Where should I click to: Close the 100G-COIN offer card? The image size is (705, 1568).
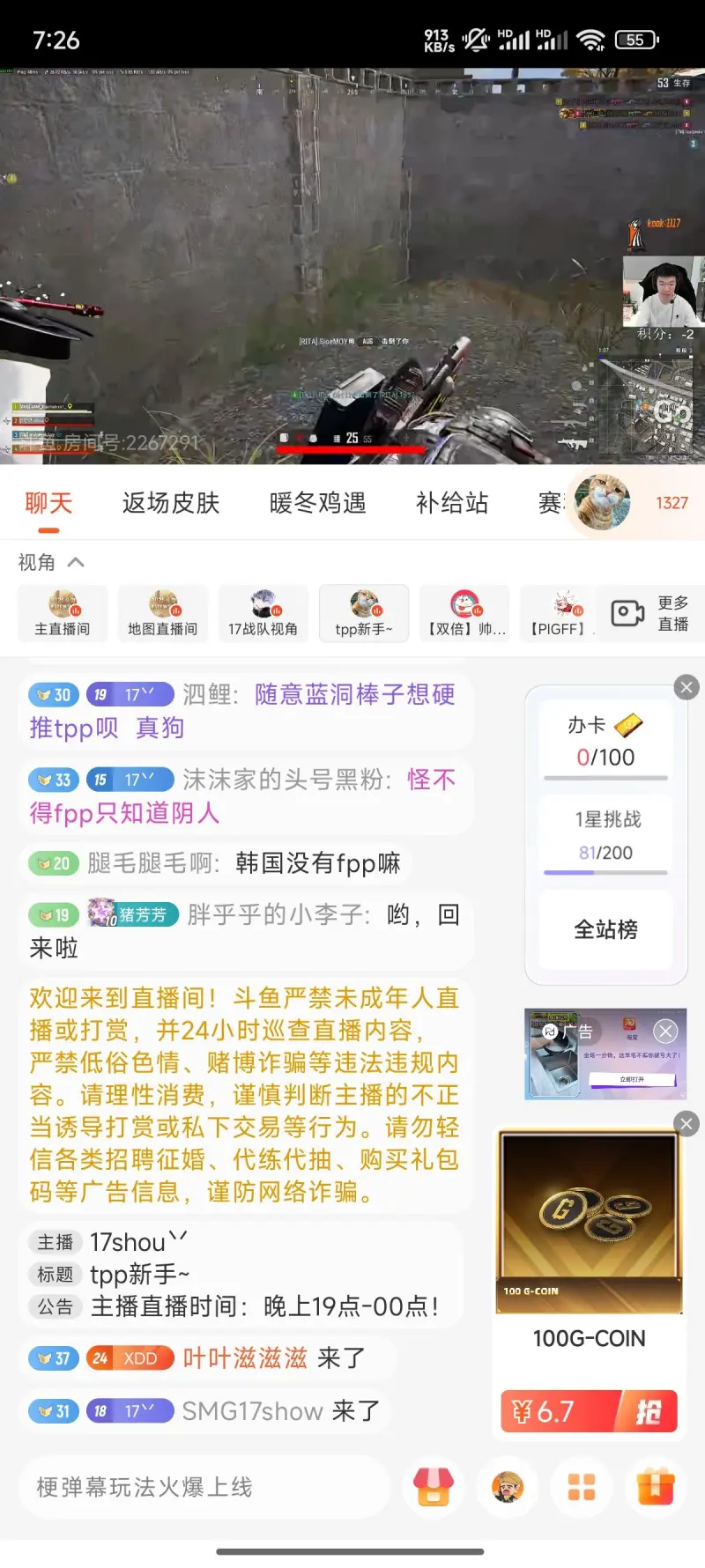pos(686,1123)
